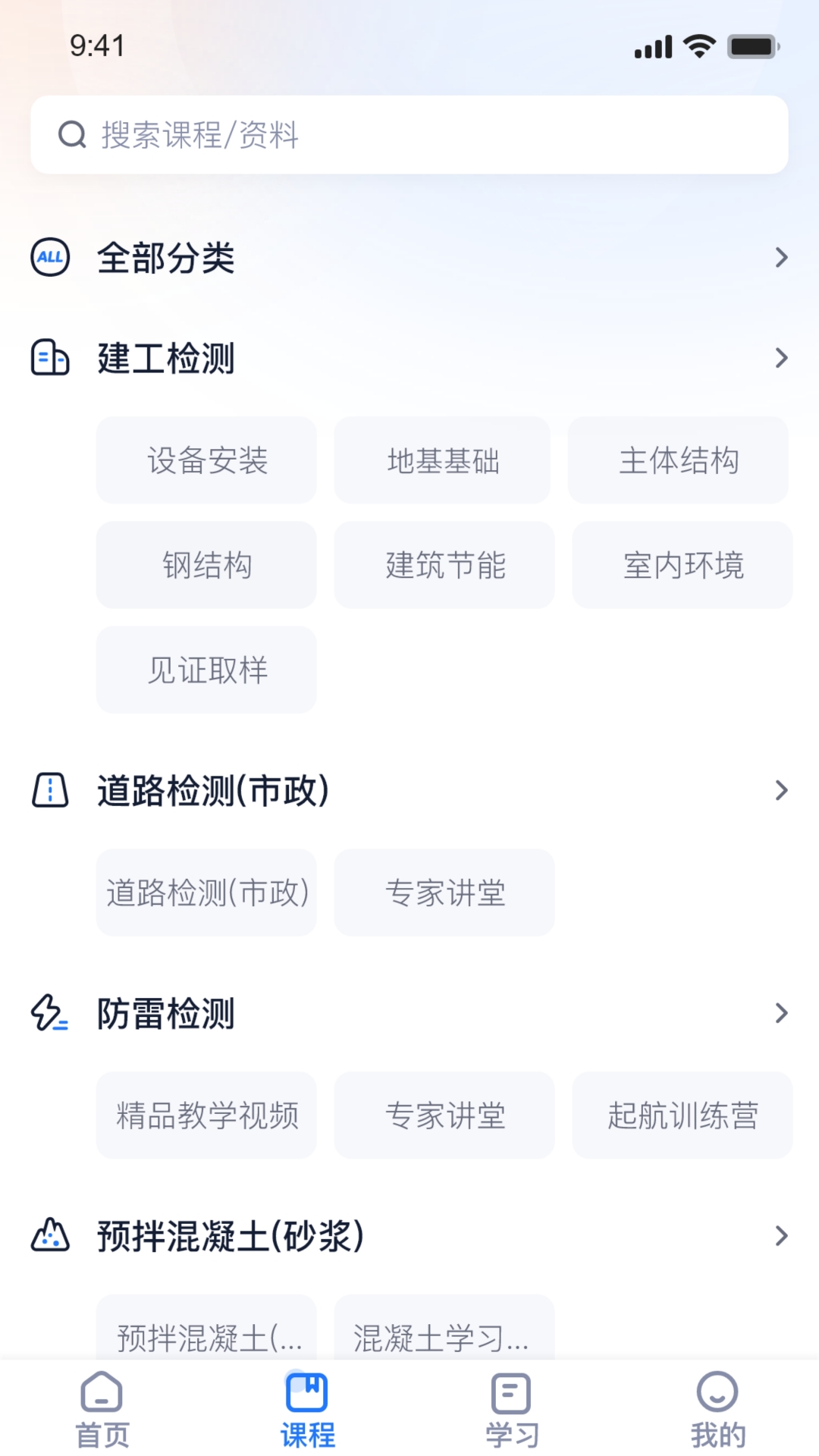The image size is (819, 1456).
Task: Click the mountain icon beside 预拌混凝土(砂浆)
Action: 49,1235
